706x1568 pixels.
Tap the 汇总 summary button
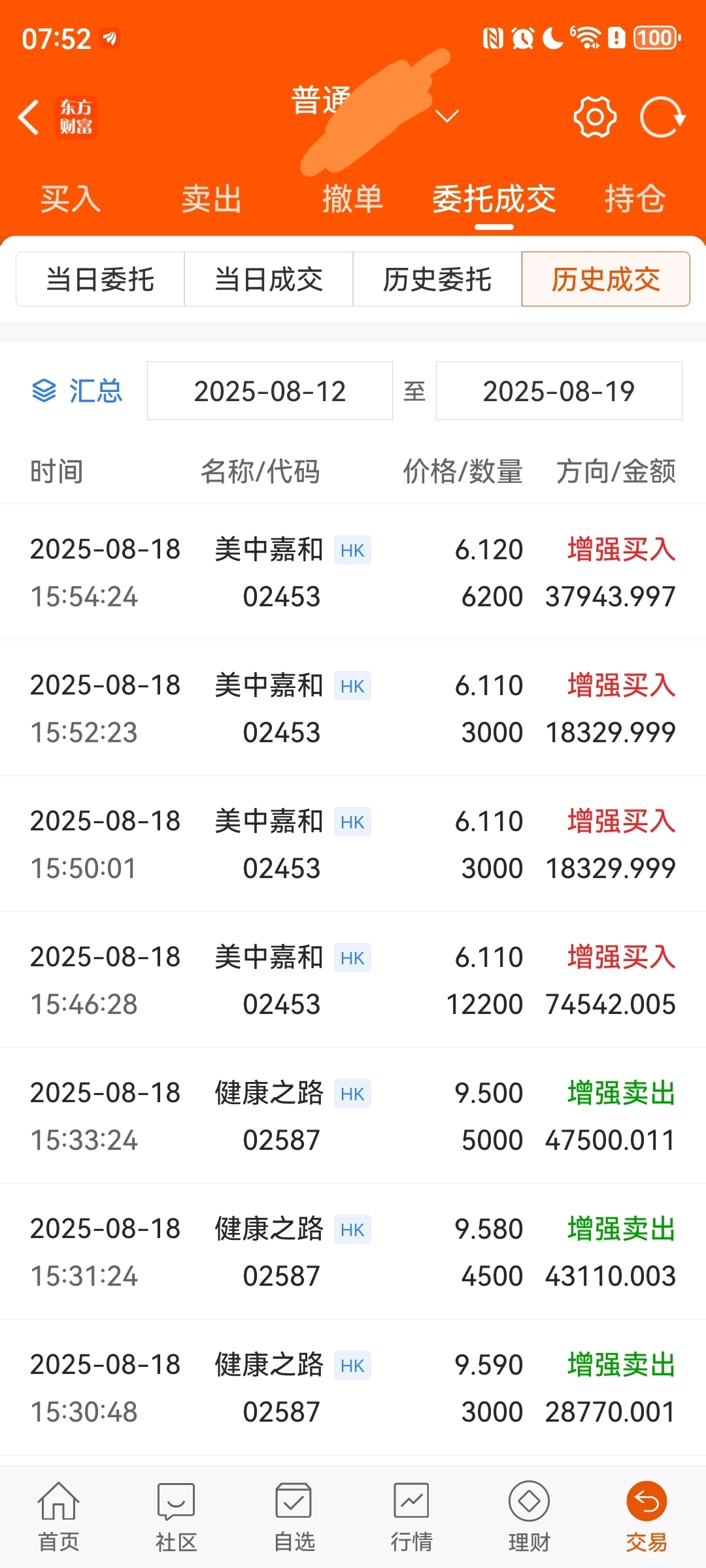point(77,391)
